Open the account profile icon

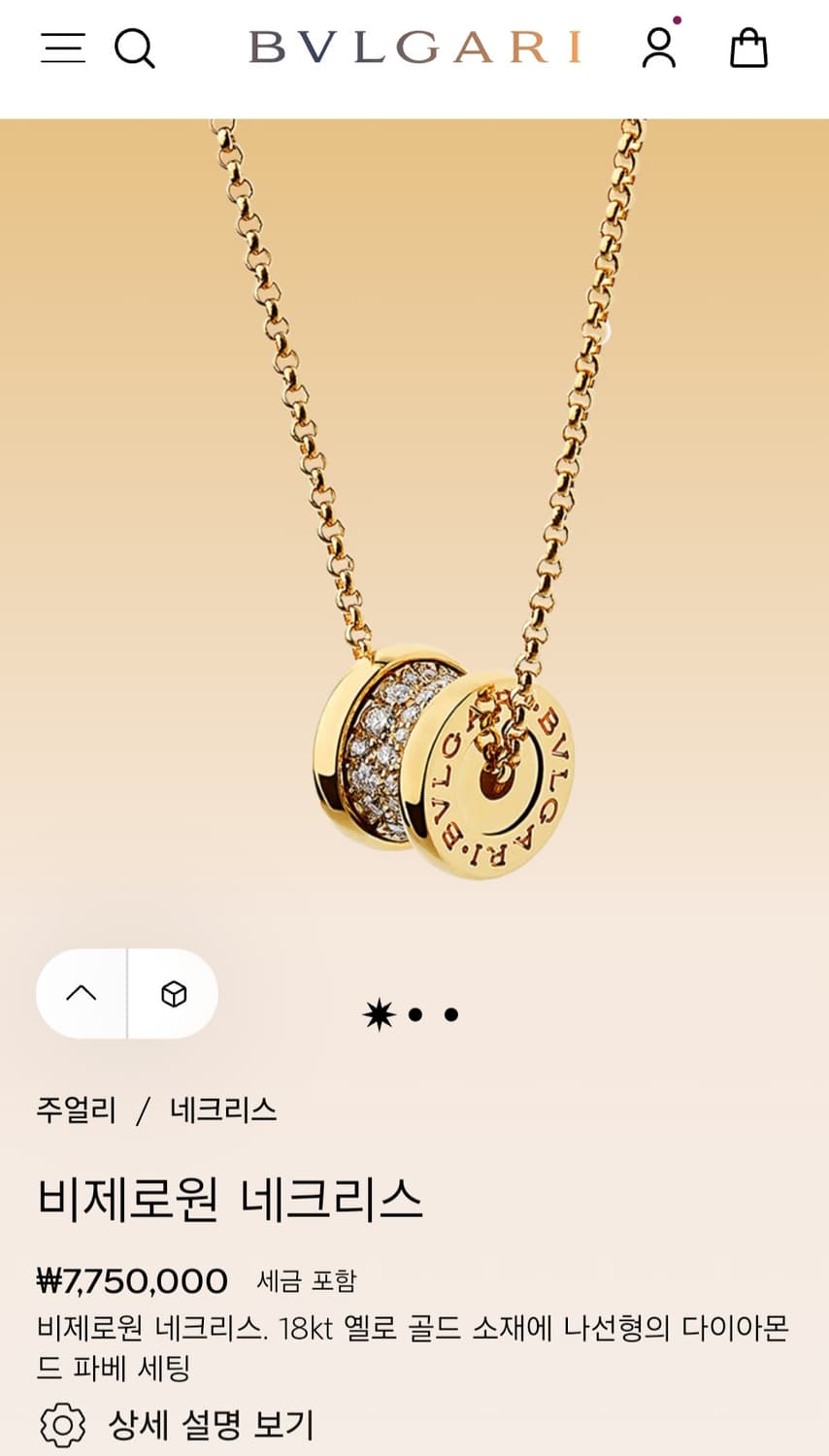(661, 49)
